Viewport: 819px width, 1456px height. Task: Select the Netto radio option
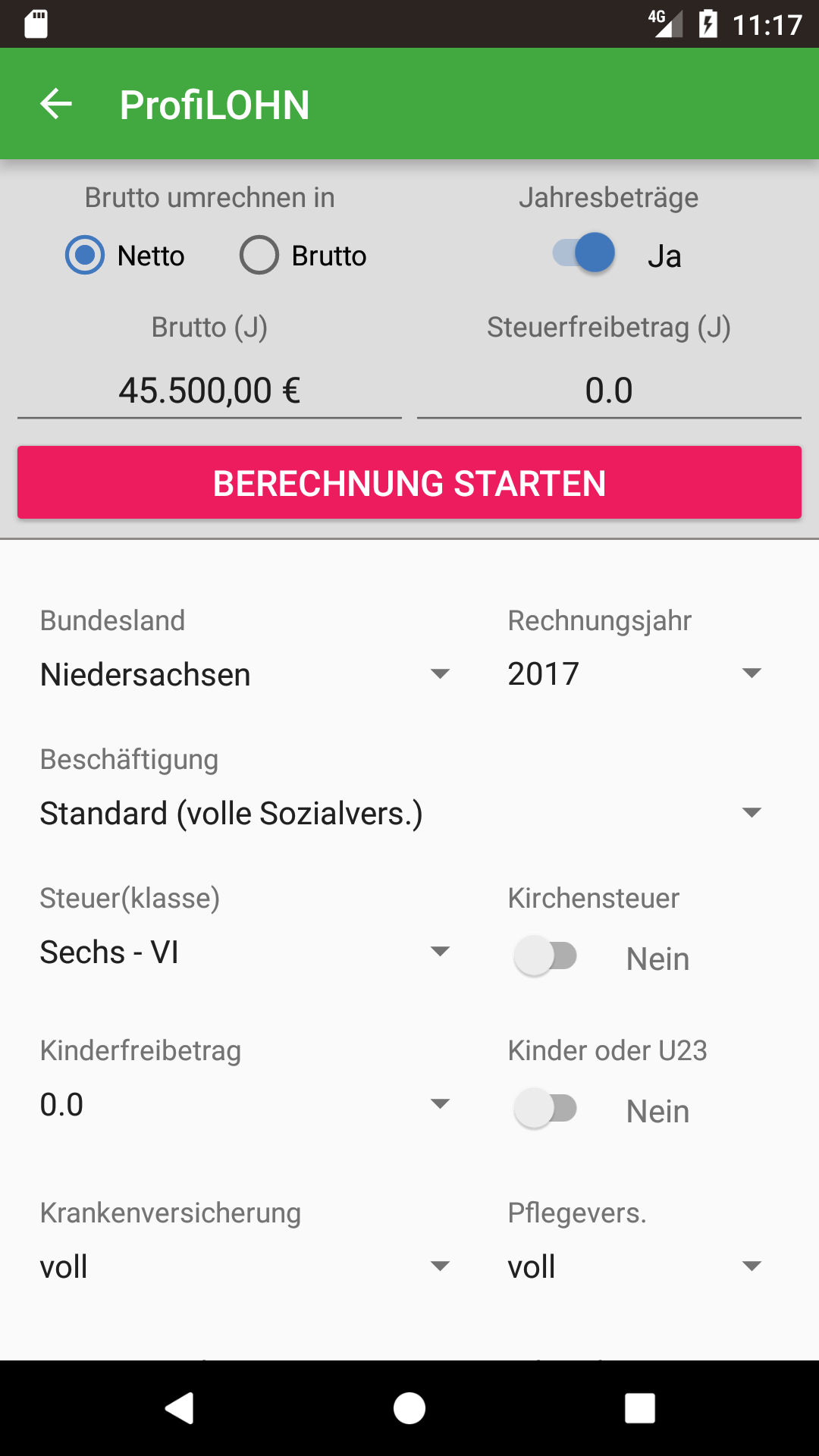click(85, 256)
